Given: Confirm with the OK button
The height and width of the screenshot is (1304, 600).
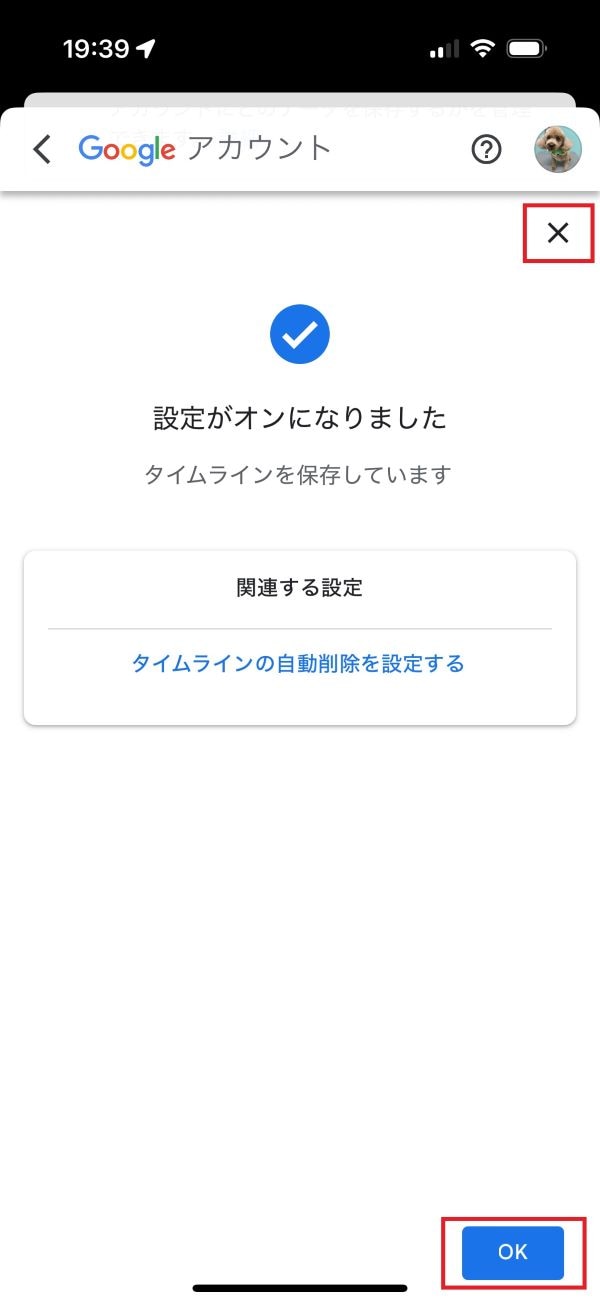Looking at the screenshot, I should pos(512,1253).
